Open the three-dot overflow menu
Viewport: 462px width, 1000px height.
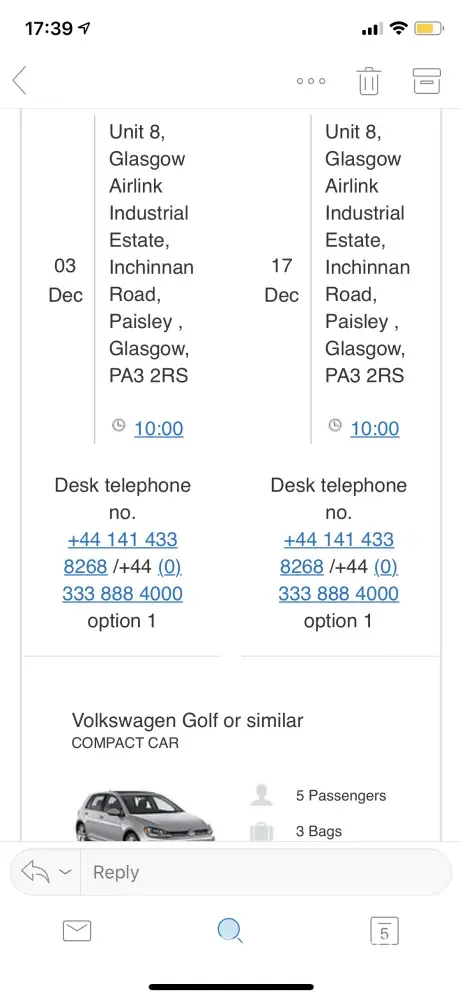[311, 81]
